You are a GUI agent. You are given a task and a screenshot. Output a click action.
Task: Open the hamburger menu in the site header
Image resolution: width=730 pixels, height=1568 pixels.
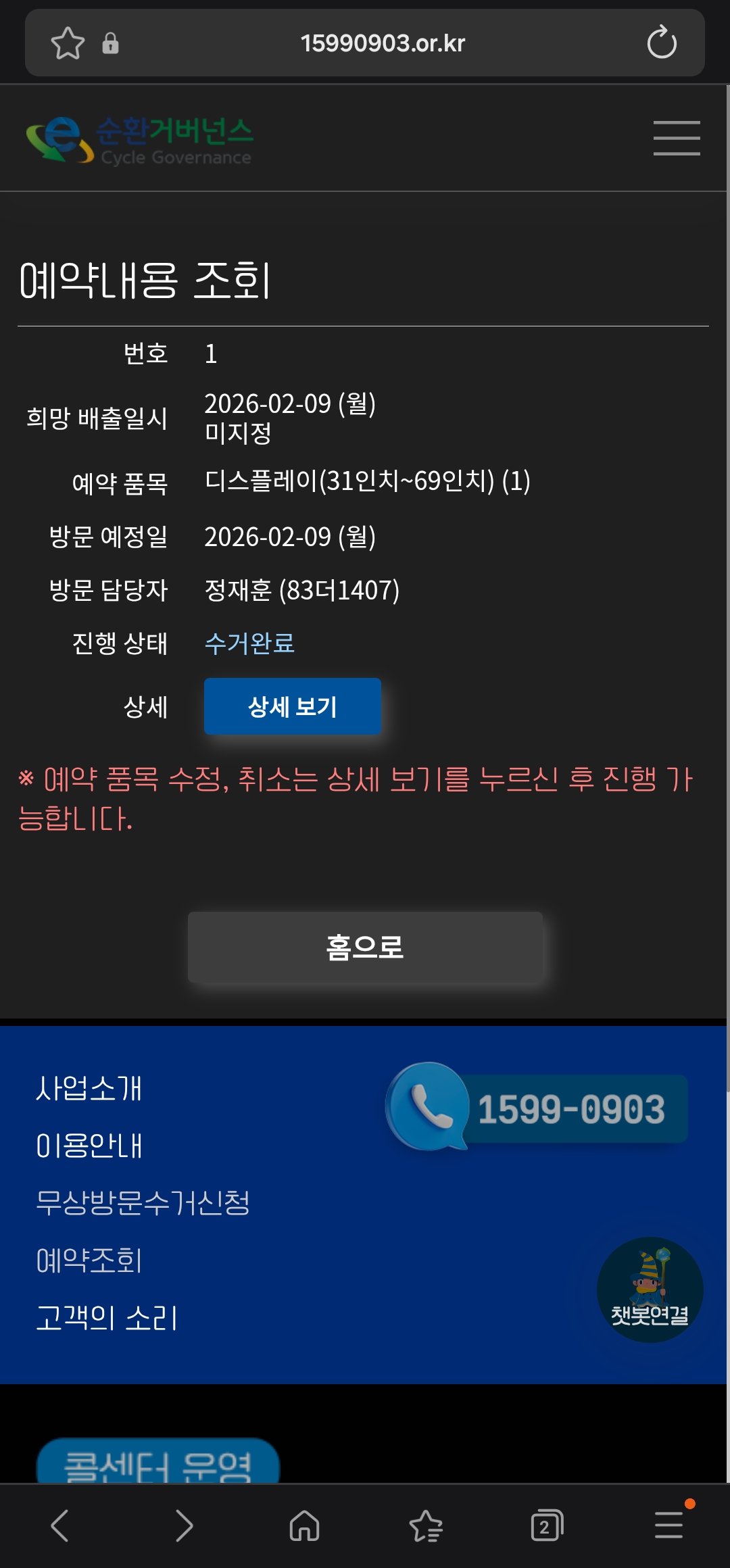coord(676,139)
